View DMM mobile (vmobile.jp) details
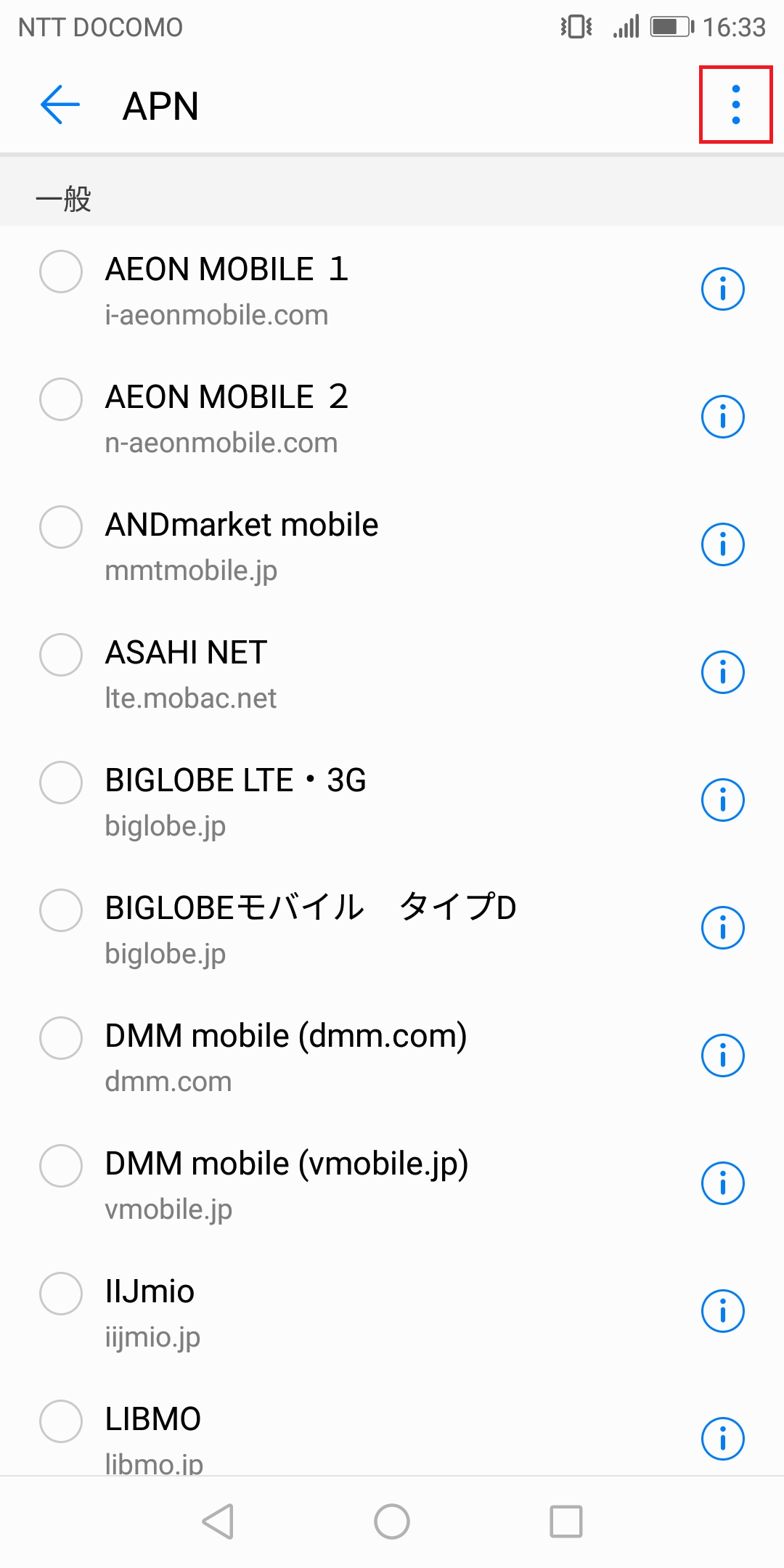784x1568 pixels. pos(723,1184)
